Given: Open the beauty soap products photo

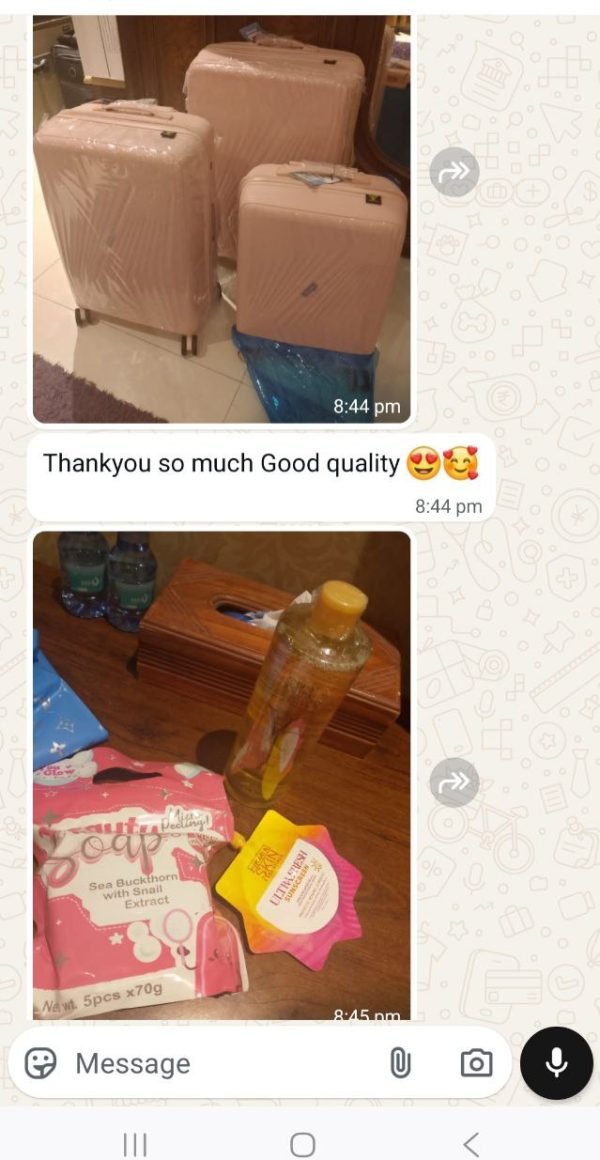Looking at the screenshot, I should 222,775.
